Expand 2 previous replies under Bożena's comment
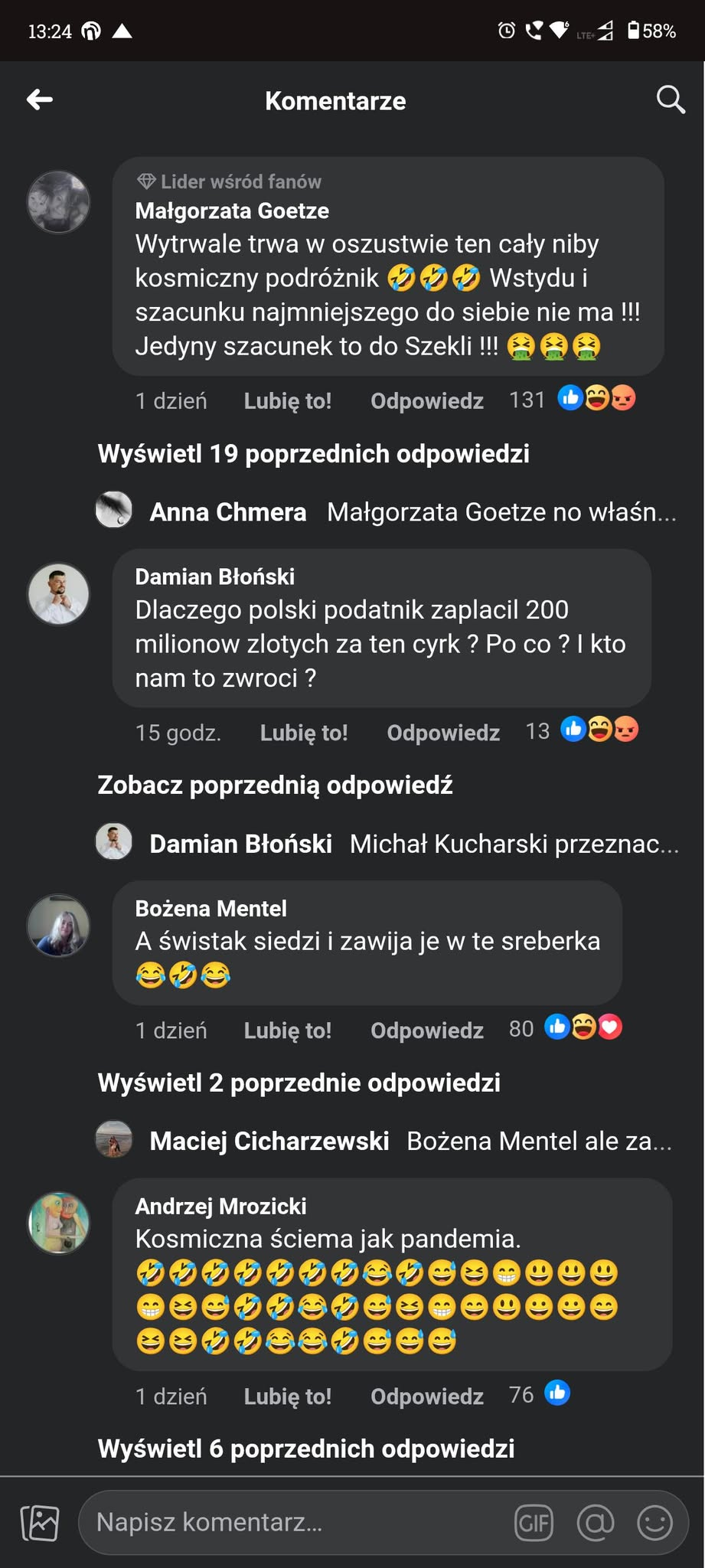 (x=299, y=1083)
